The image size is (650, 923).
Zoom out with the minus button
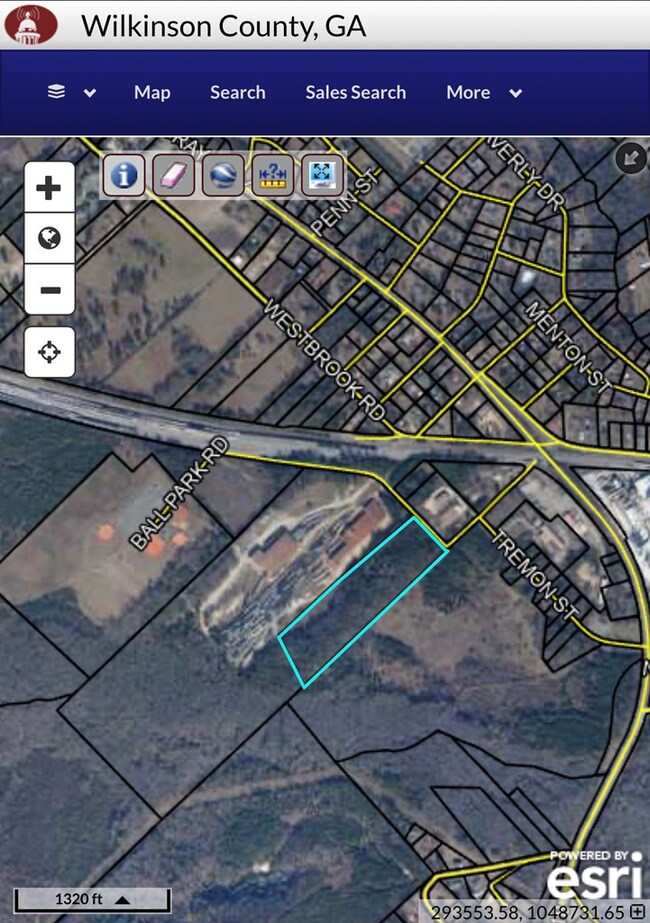click(49, 291)
